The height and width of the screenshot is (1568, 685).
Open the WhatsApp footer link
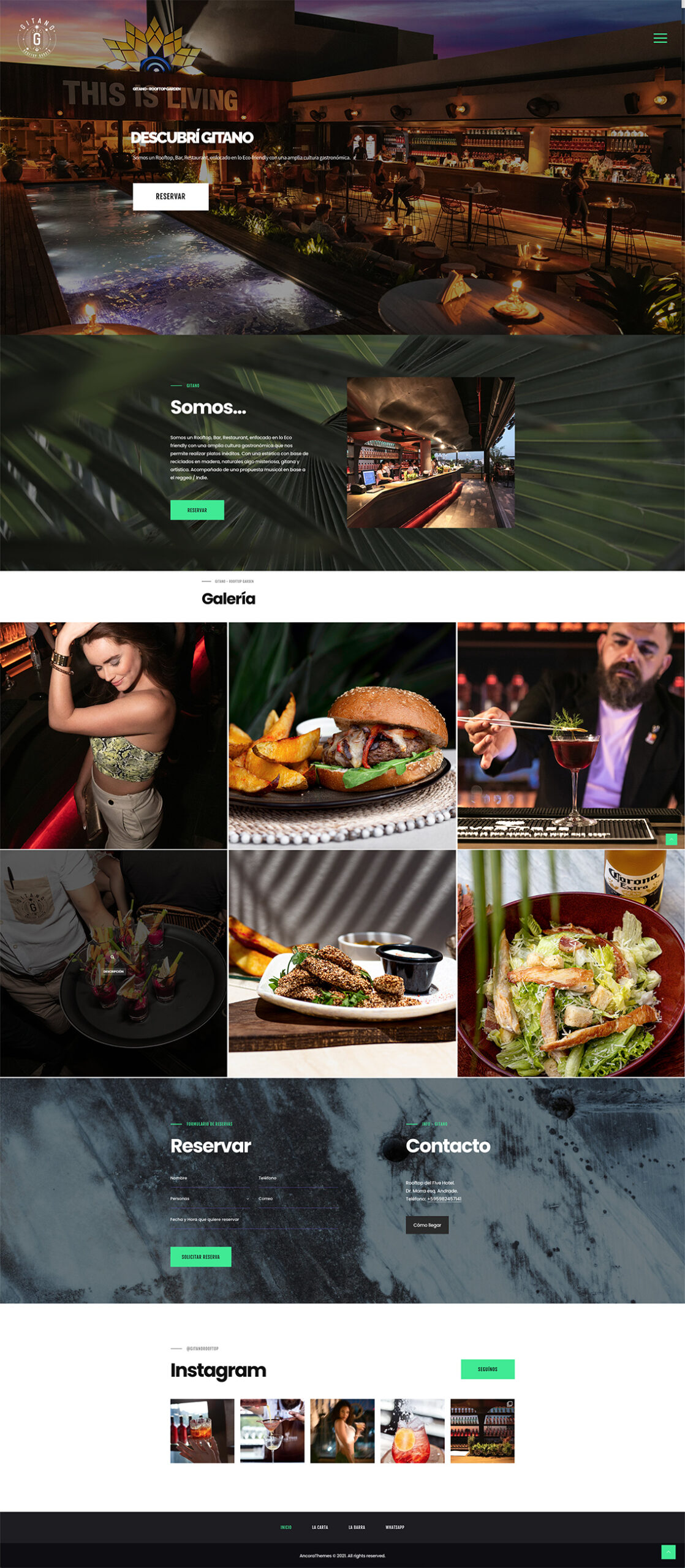[x=395, y=1527]
